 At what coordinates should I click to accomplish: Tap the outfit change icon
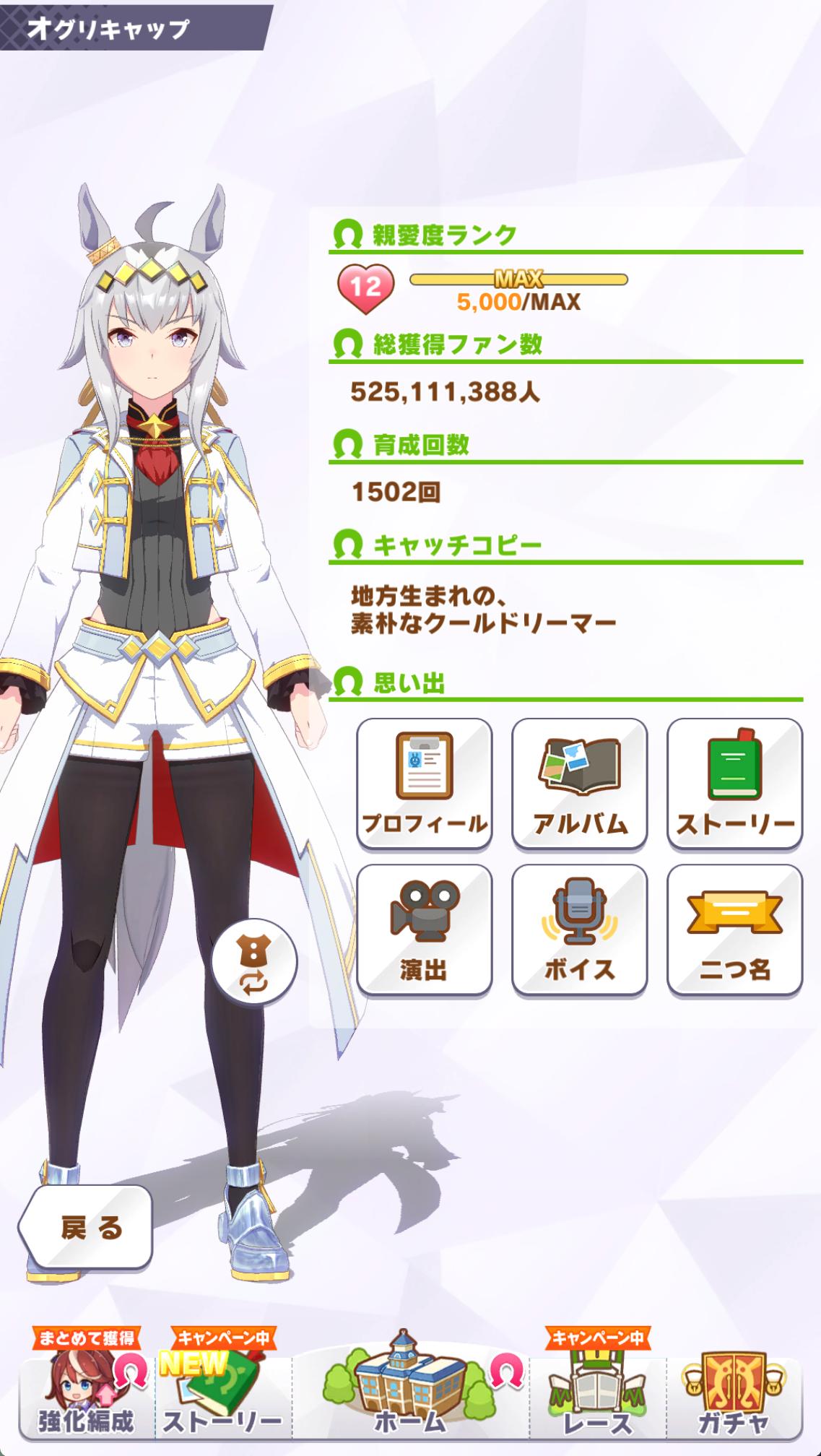pos(254,963)
